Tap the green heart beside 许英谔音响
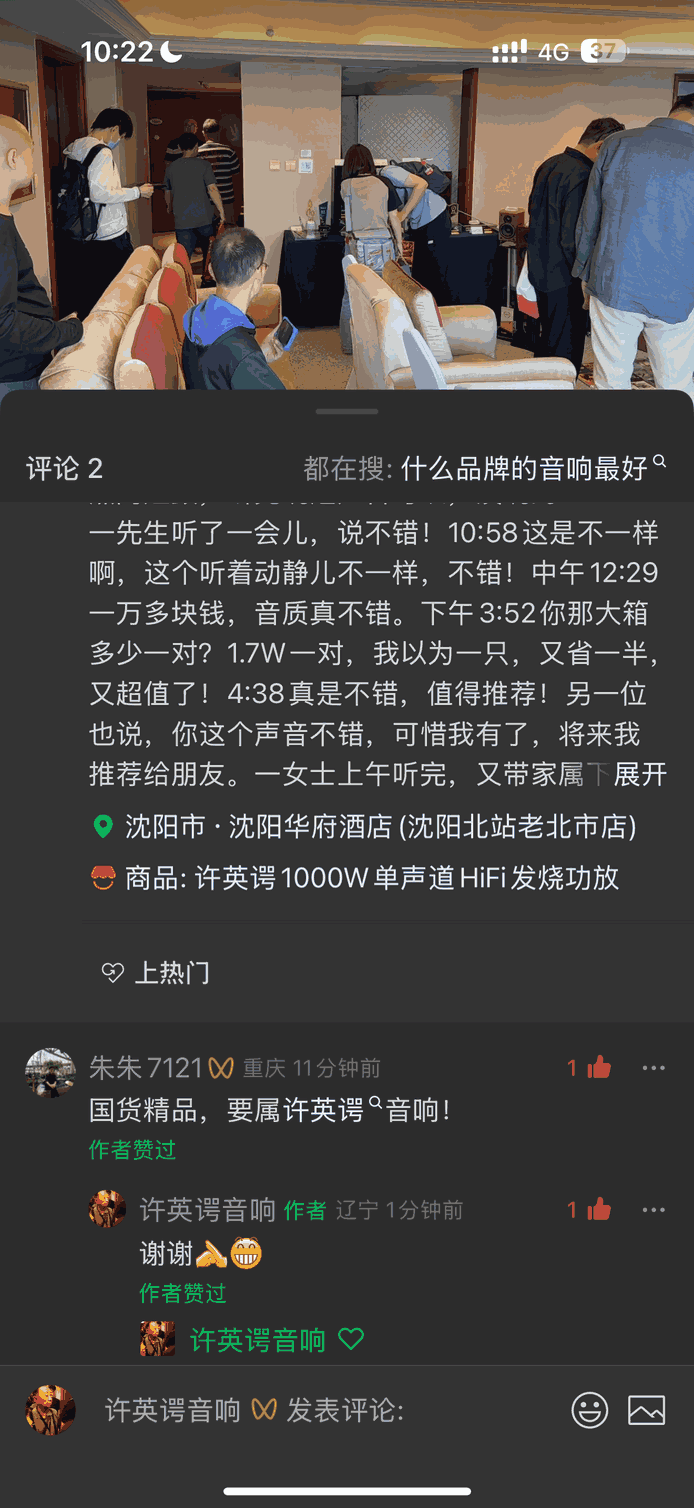Screen dimensions: 694x1508 coord(351,1339)
